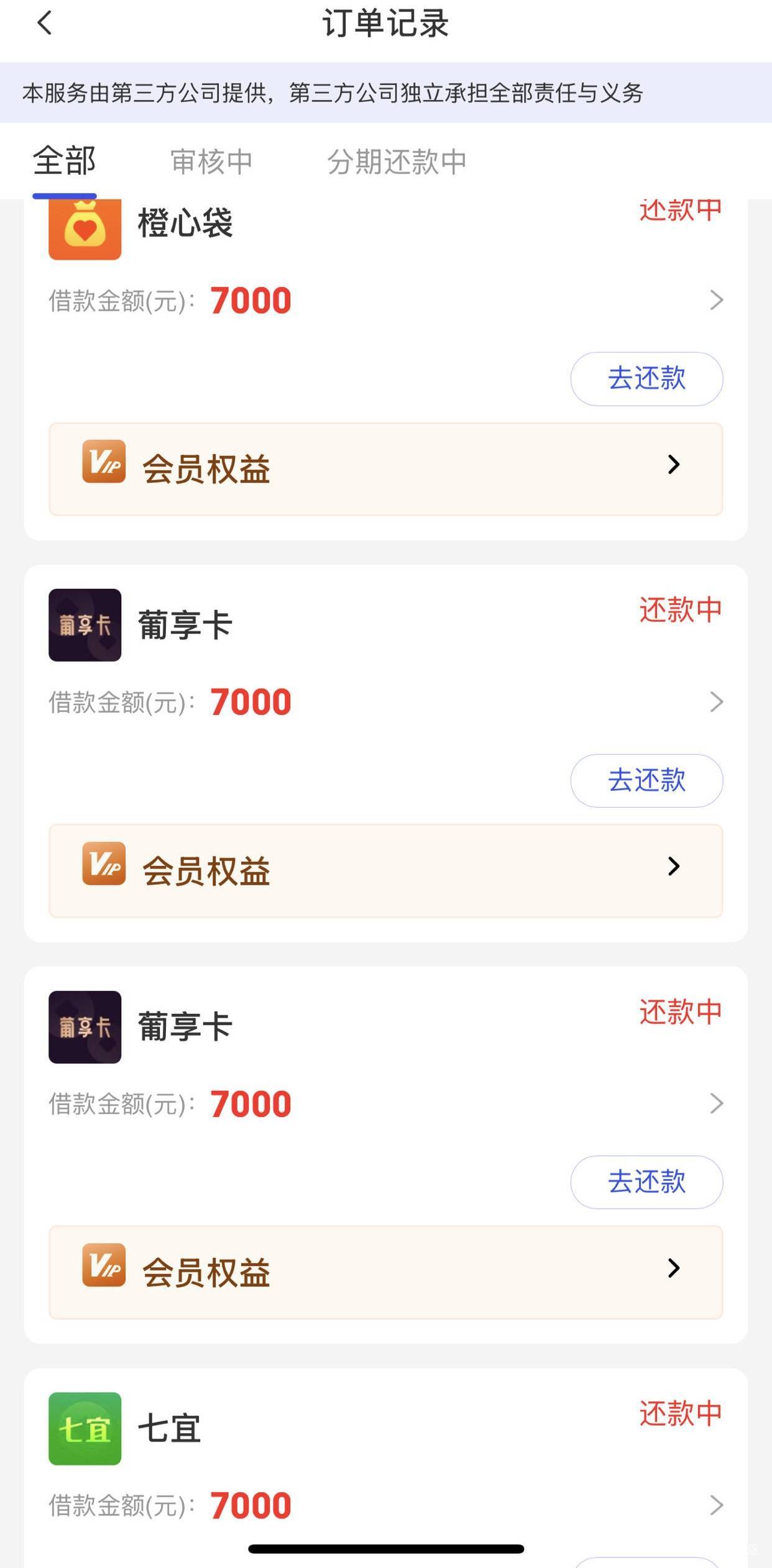Viewport: 772px width, 1568px height.
Task: Open the 七宜 order details
Action: [385, 1505]
